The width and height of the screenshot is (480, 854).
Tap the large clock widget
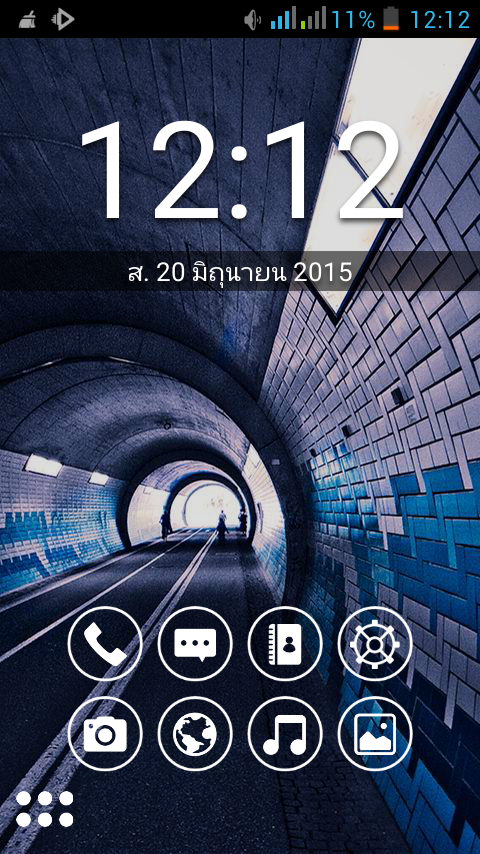[242, 171]
